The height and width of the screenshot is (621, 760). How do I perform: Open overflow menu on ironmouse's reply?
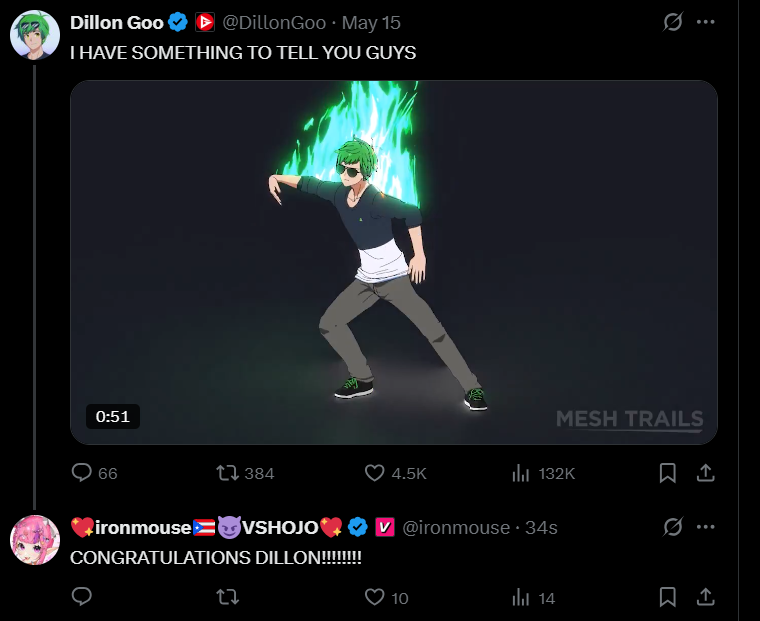[706, 527]
